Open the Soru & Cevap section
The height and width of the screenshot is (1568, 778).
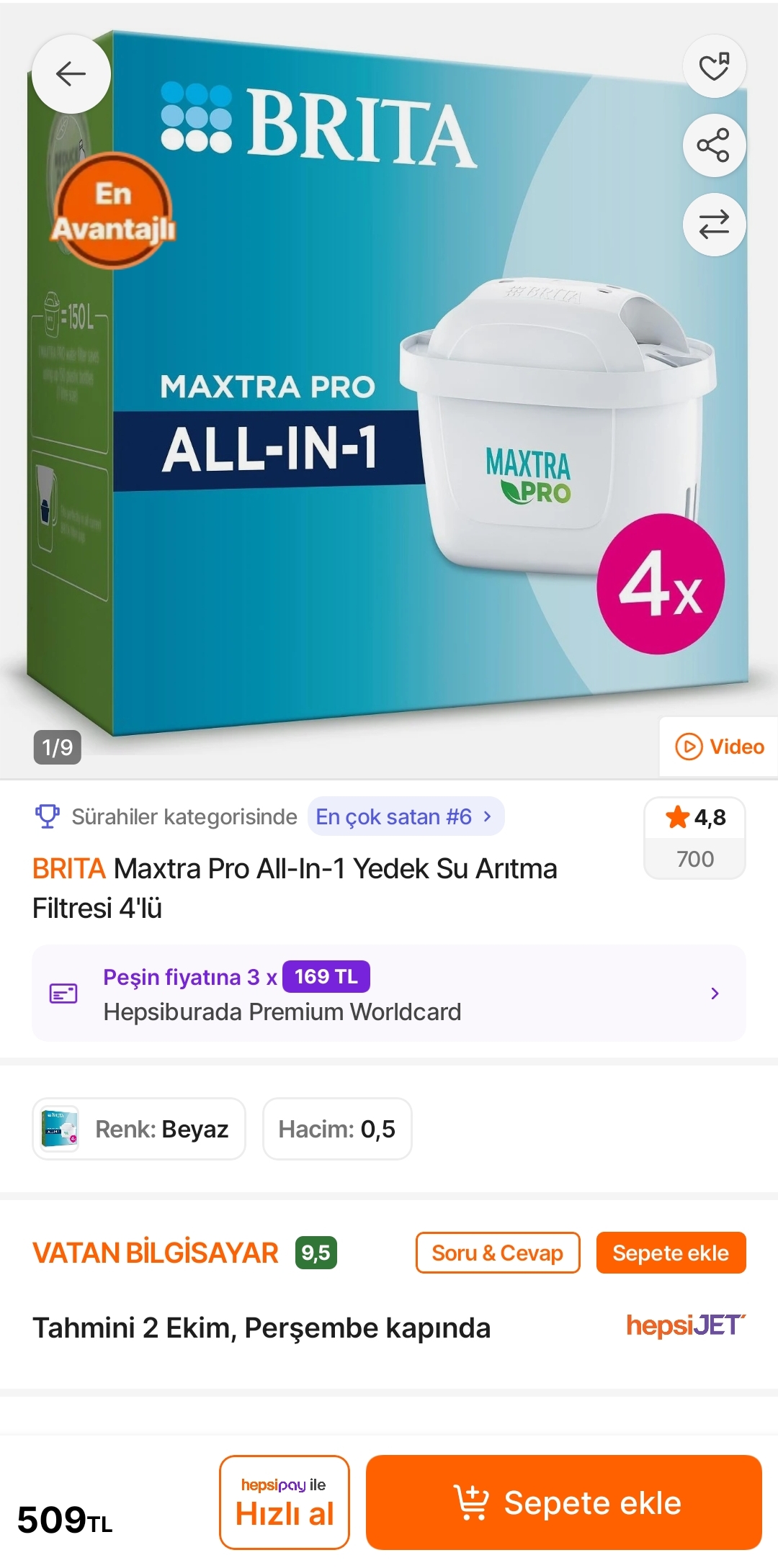(497, 1253)
